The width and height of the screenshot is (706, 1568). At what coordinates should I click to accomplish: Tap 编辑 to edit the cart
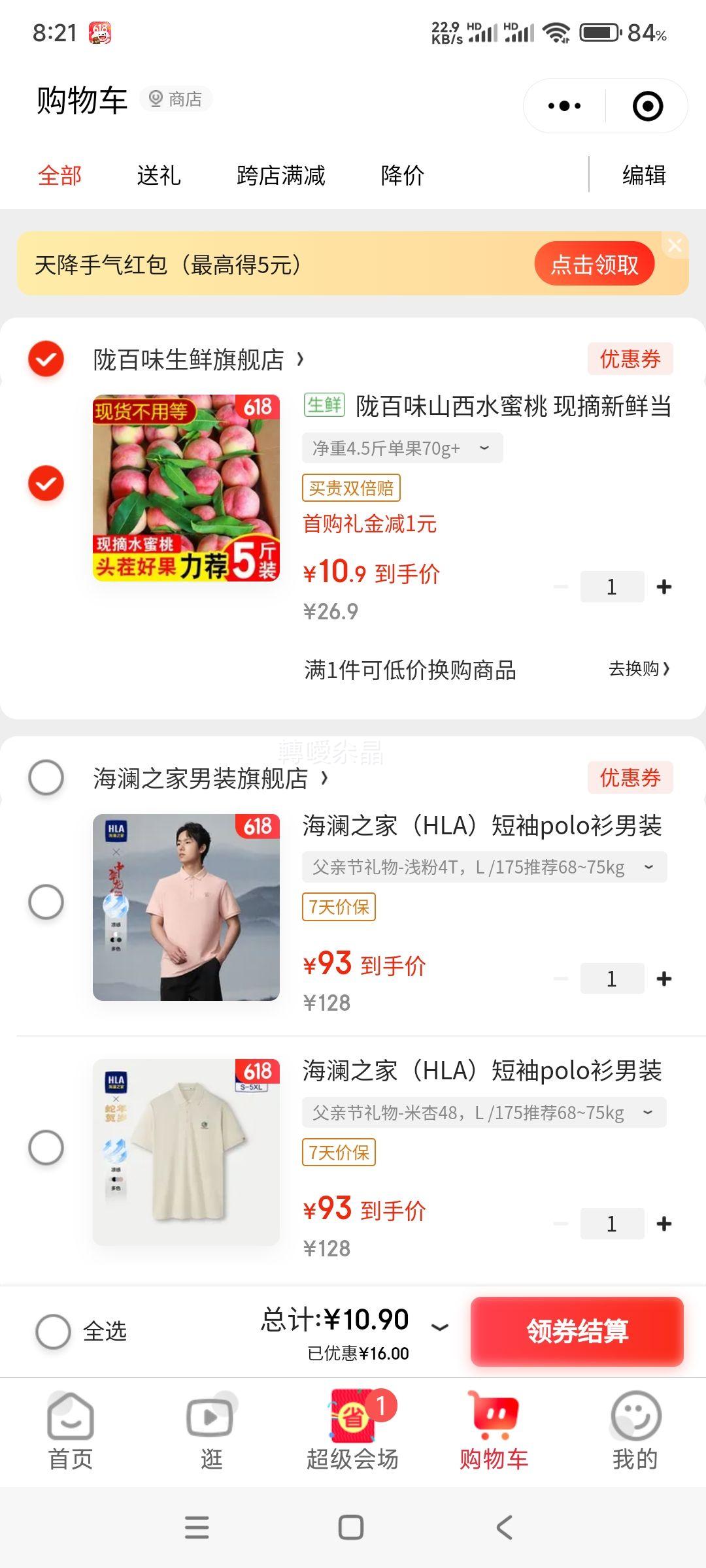644,175
